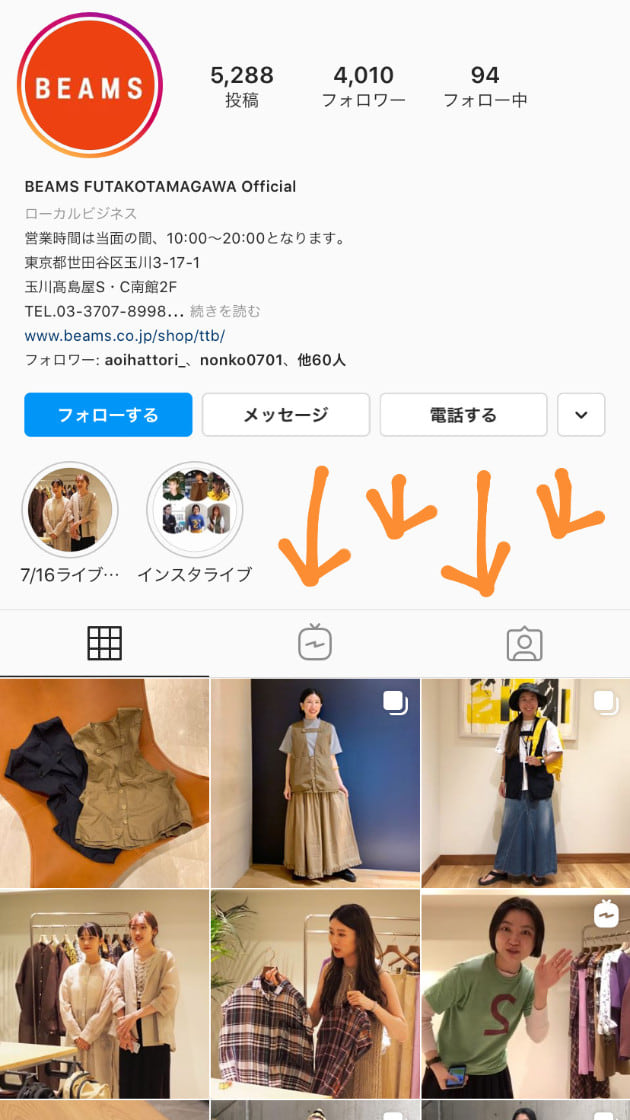Viewport: 630px width, 1120px height.
Task: Open the post of woman in a yellow vest
Action: coord(526,783)
